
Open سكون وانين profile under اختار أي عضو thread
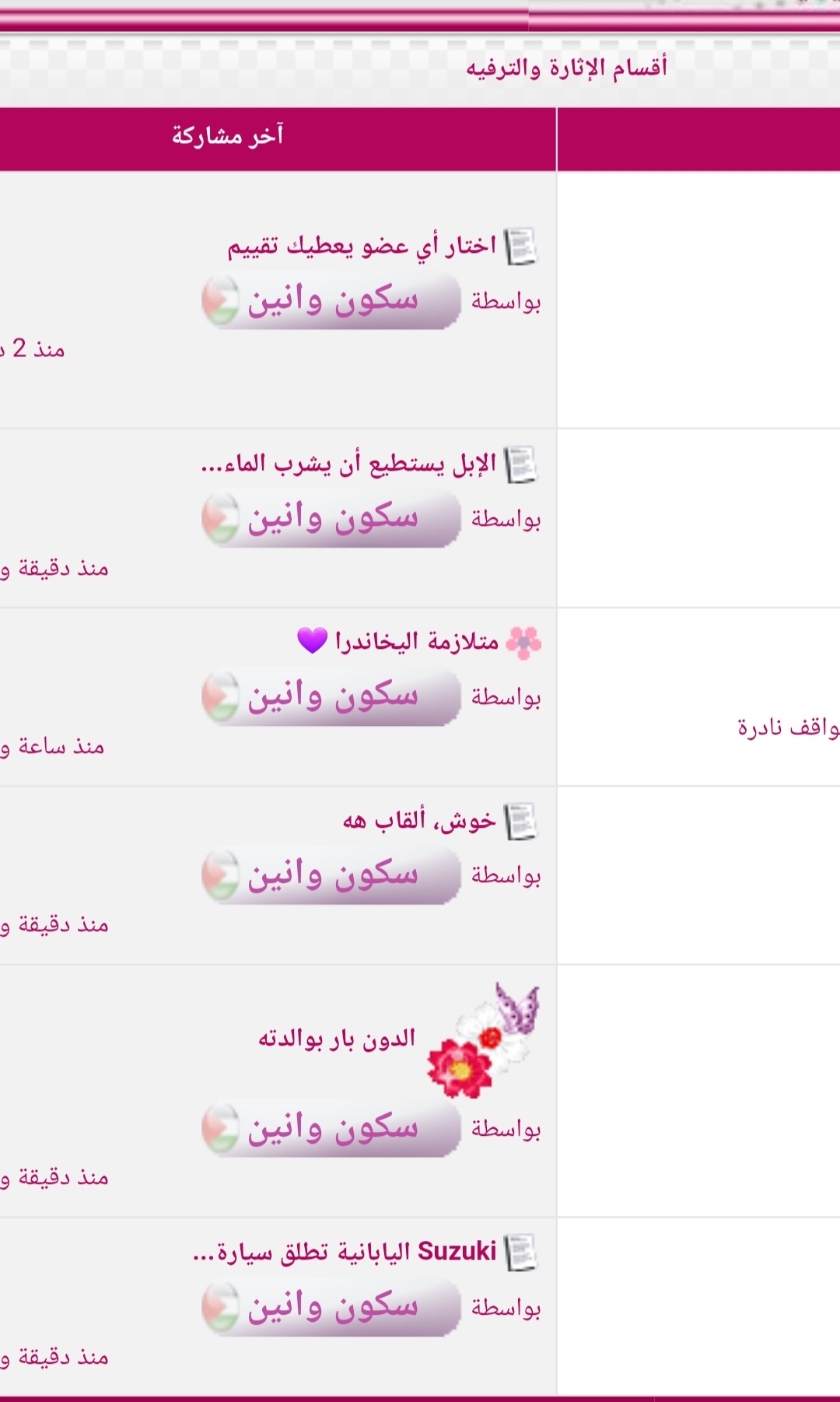point(333,301)
